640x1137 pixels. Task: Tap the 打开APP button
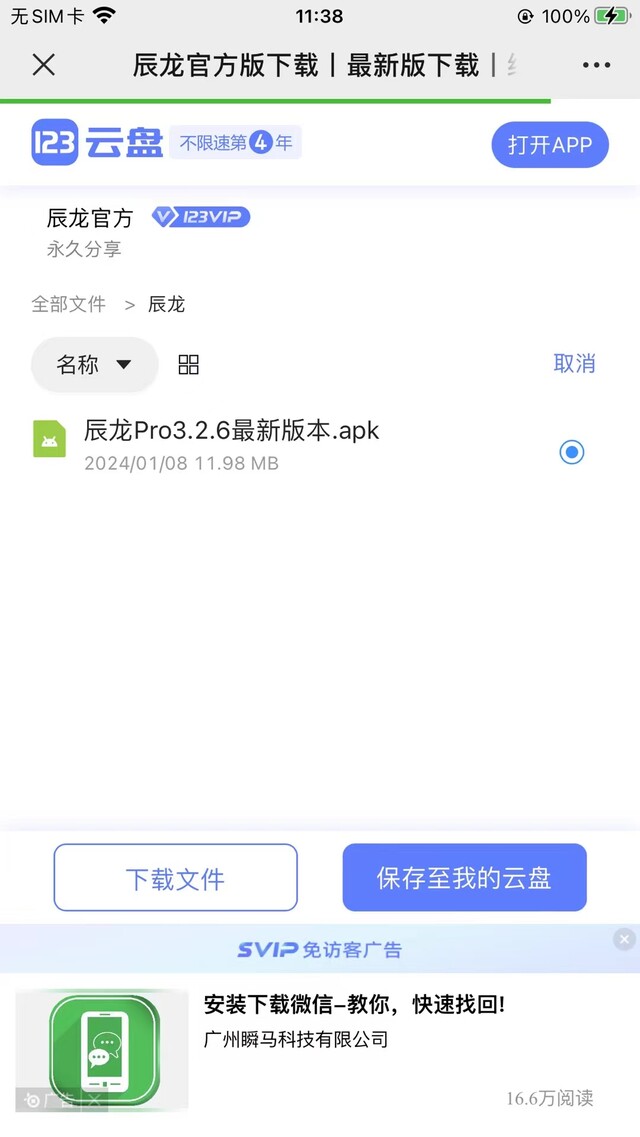pyautogui.click(x=550, y=145)
